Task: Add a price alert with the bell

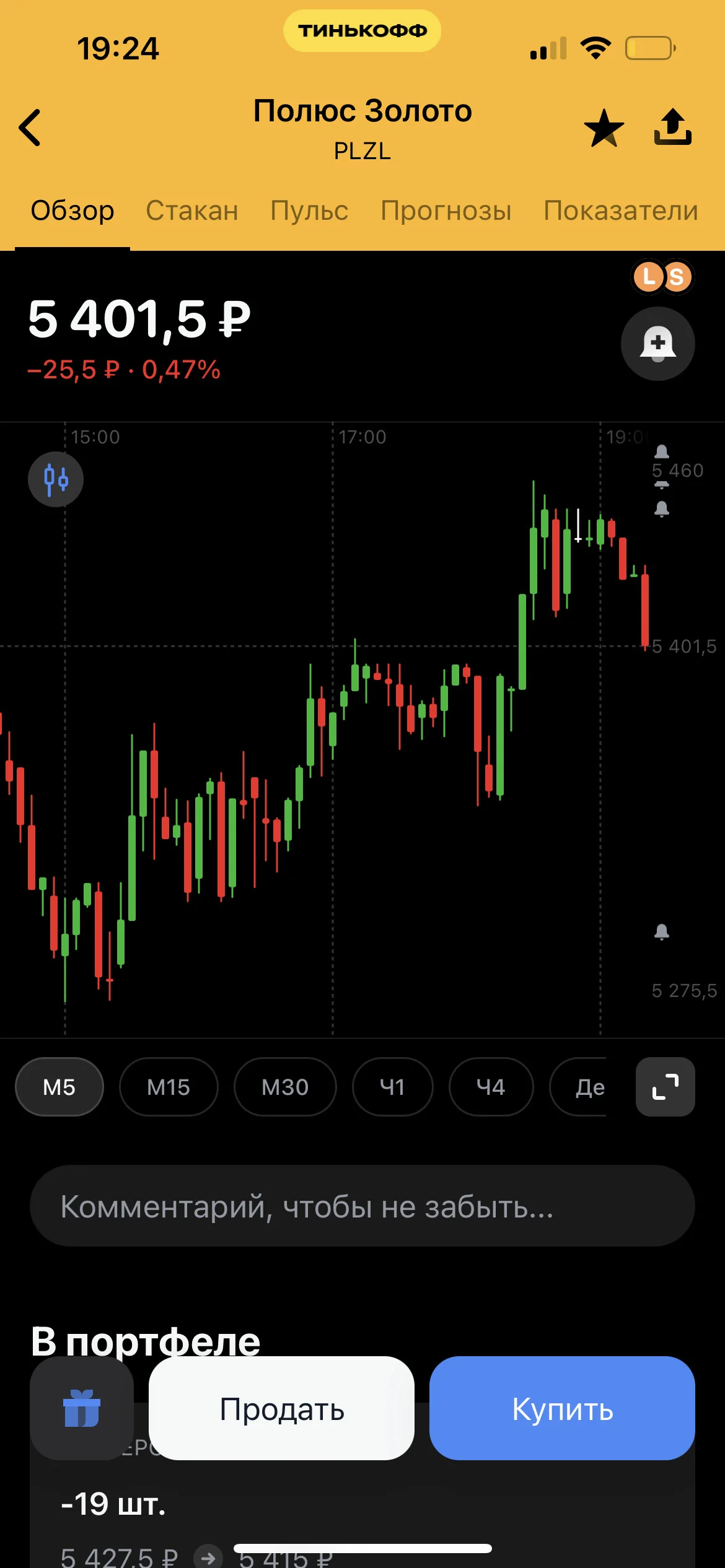Action: [658, 343]
